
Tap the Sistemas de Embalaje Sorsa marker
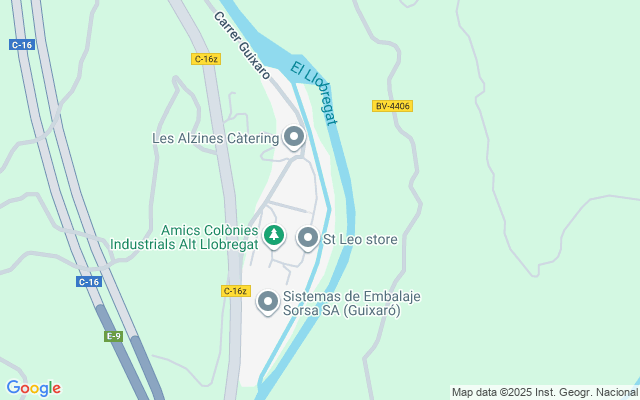[x=267, y=300]
